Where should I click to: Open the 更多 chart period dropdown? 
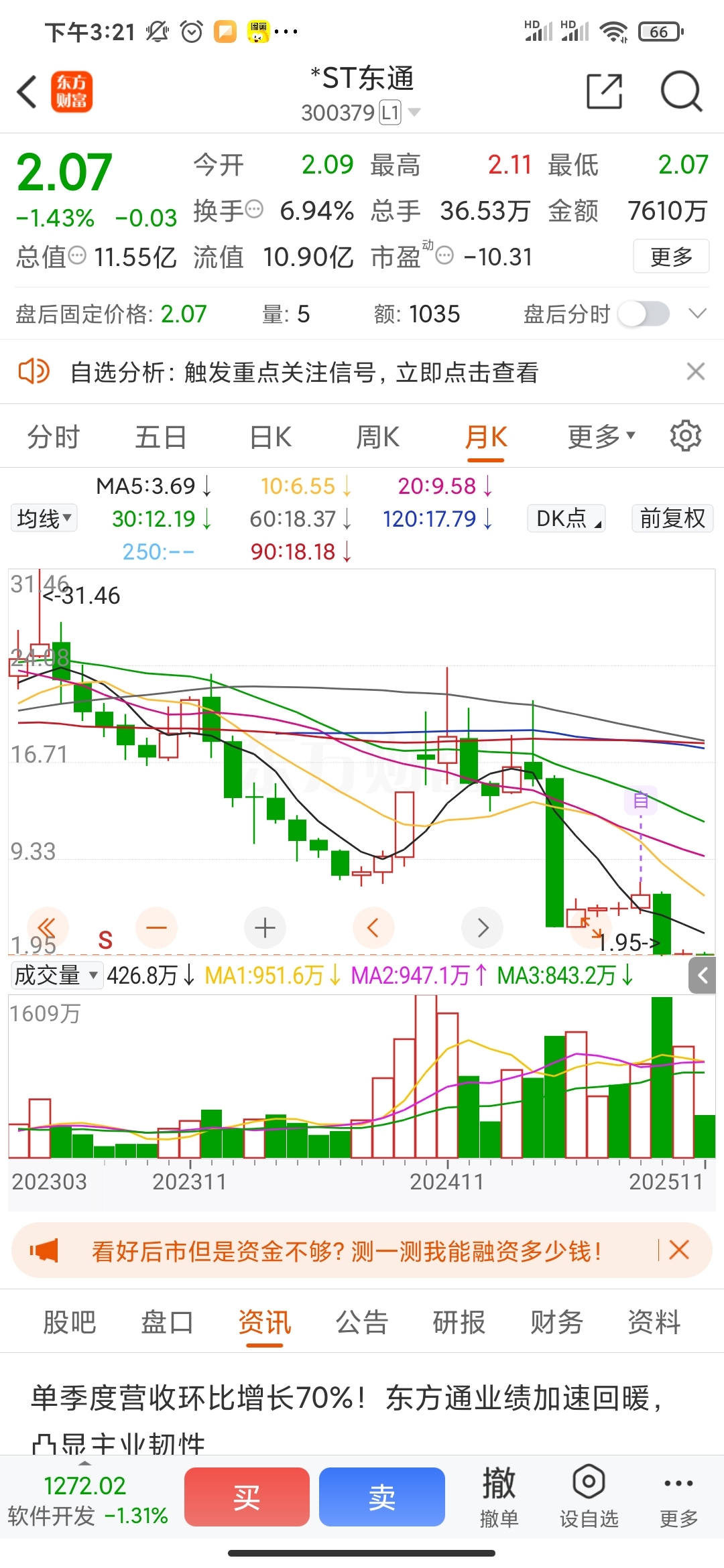(x=601, y=437)
